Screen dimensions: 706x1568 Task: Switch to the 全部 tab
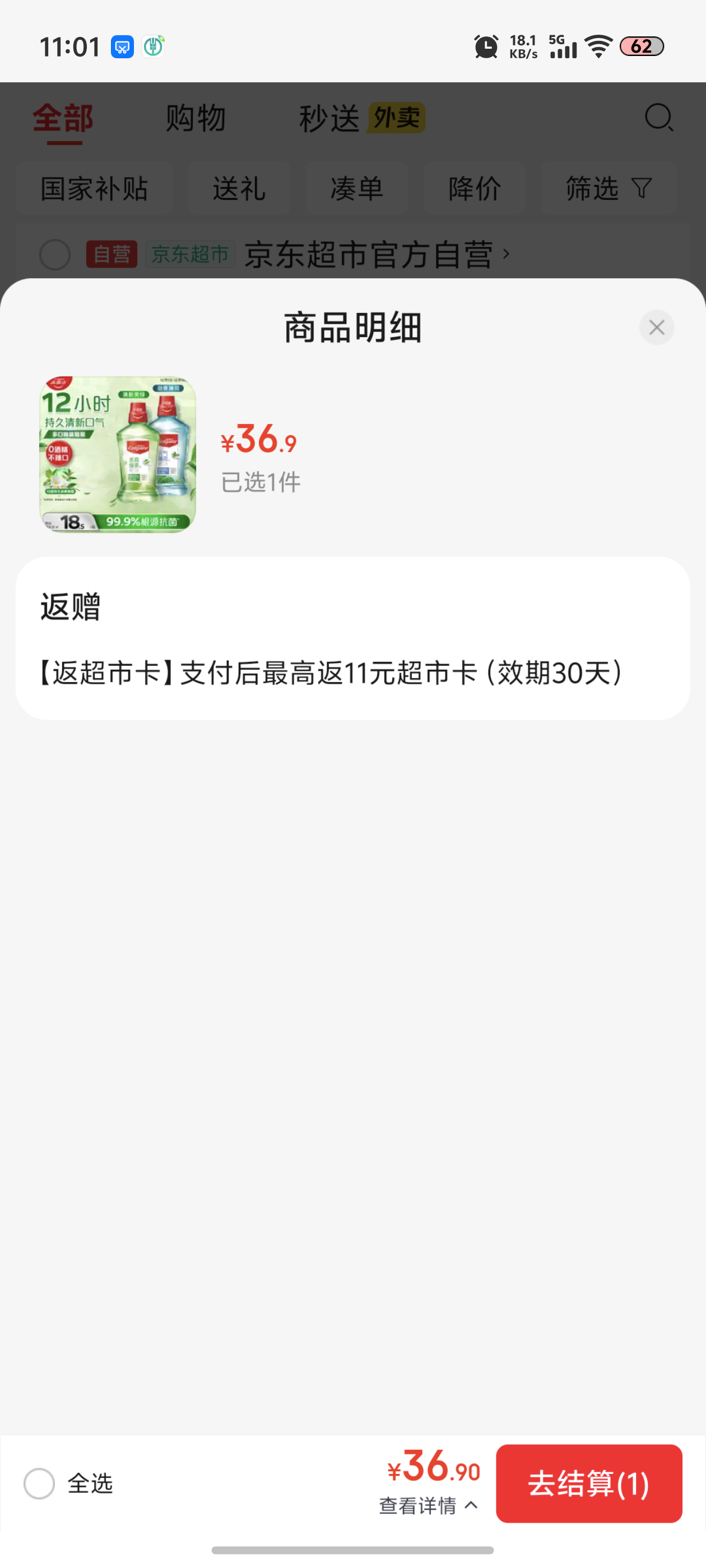[63, 118]
